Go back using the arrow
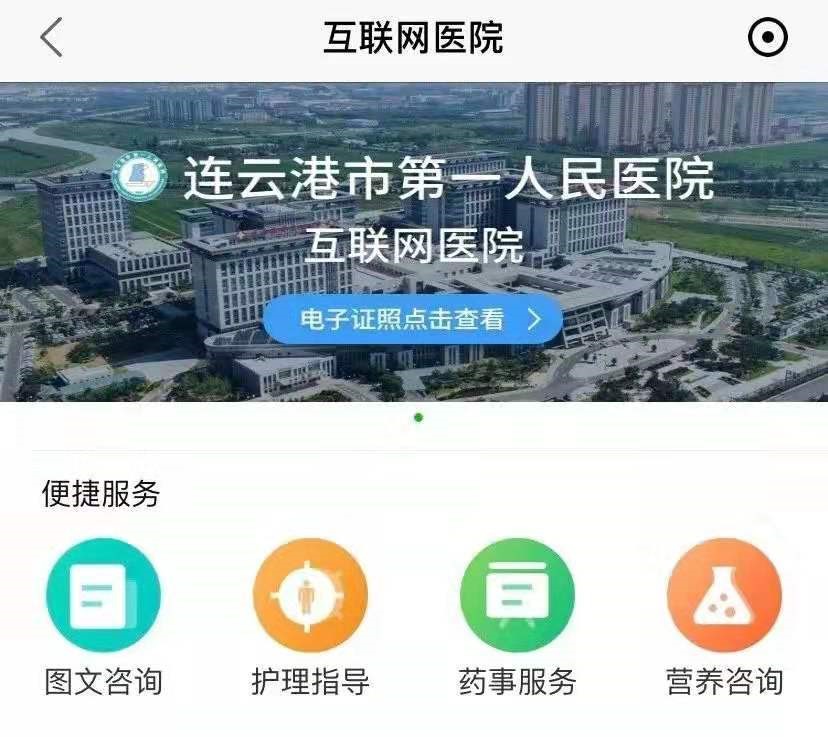Screen dimensions: 828x737 click(x=51, y=39)
